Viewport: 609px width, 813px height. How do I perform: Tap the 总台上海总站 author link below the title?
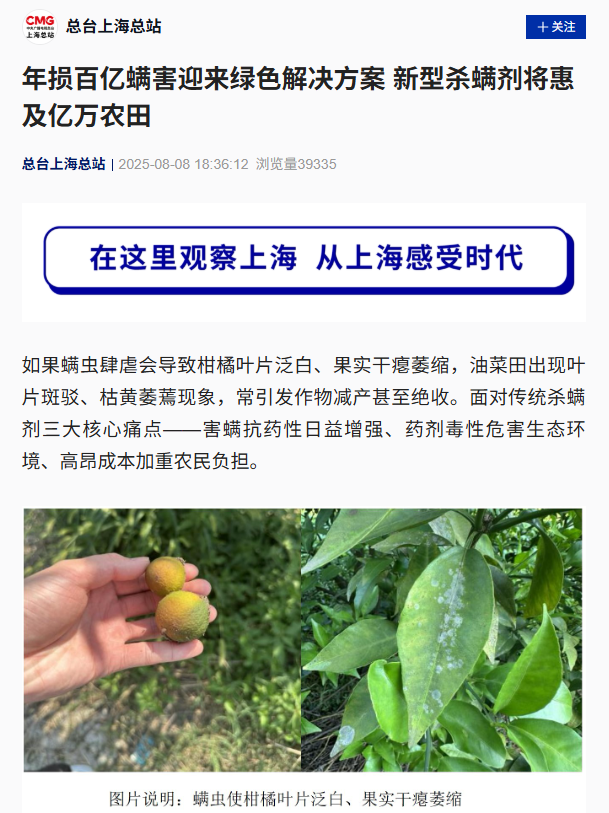64,164
